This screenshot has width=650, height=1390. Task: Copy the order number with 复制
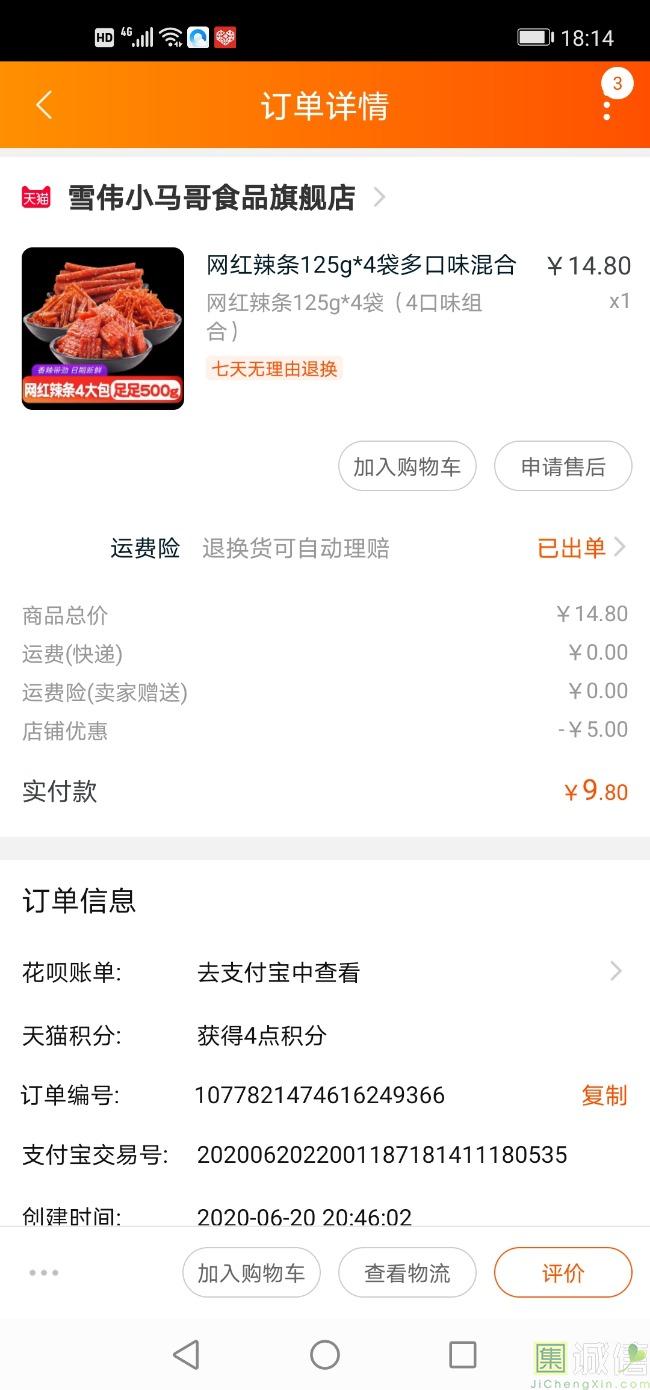coord(604,1095)
